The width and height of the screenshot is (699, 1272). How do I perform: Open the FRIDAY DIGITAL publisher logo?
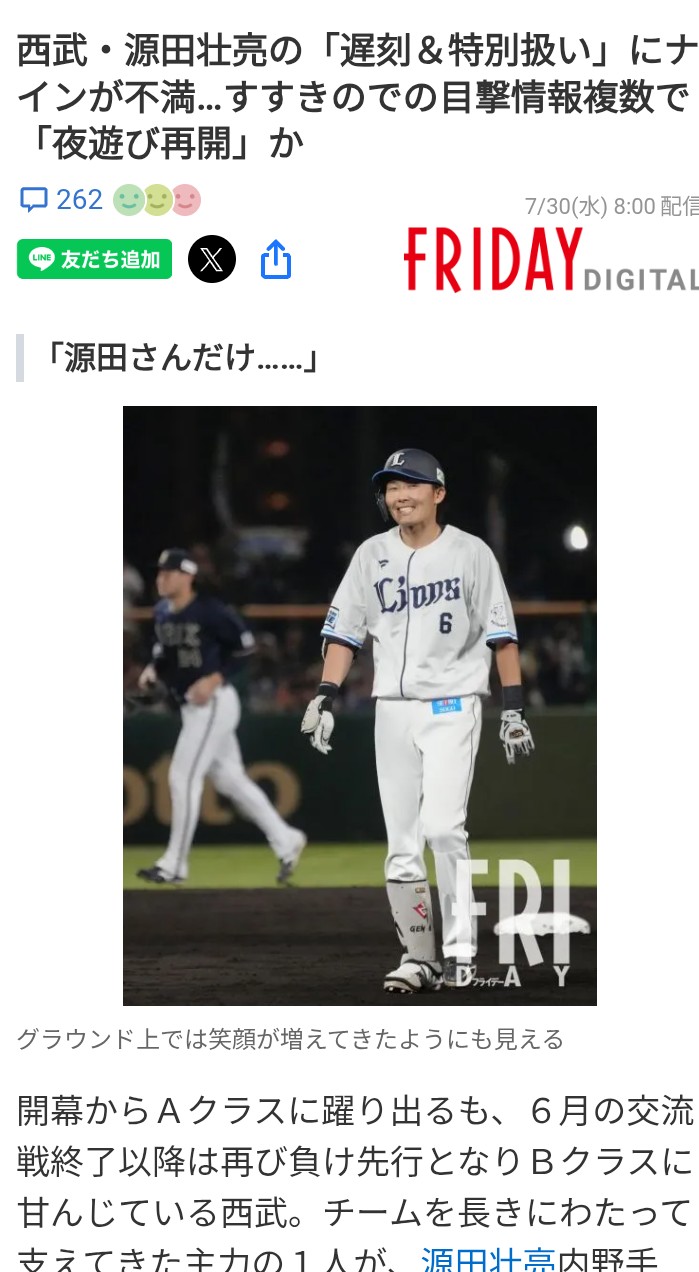[550, 260]
